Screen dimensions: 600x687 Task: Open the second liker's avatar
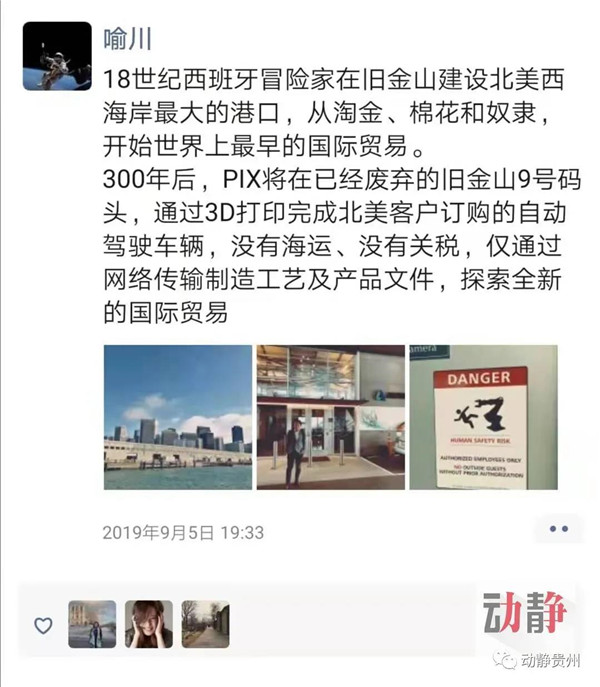(149, 624)
